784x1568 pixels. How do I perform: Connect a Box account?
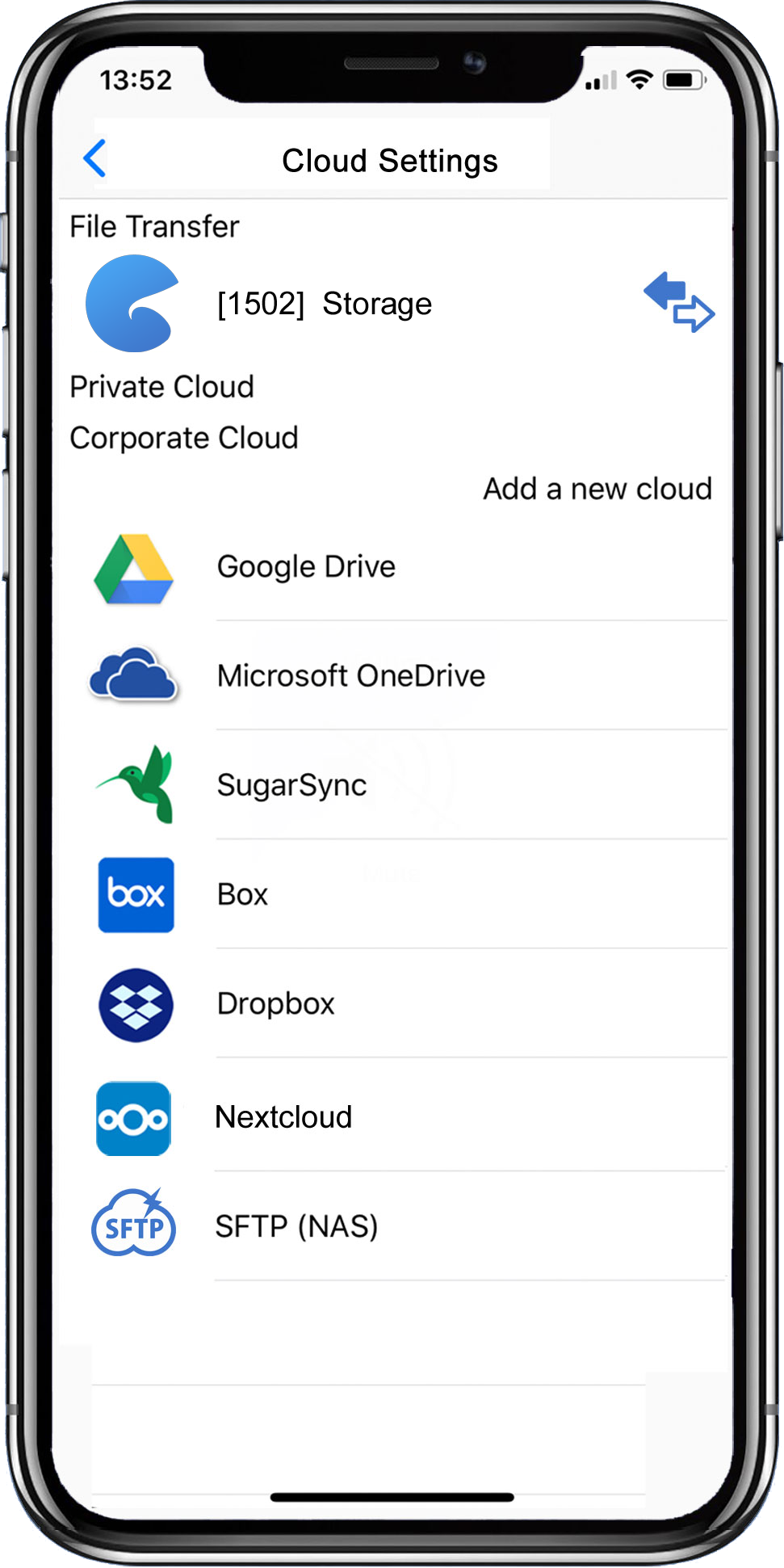click(242, 895)
